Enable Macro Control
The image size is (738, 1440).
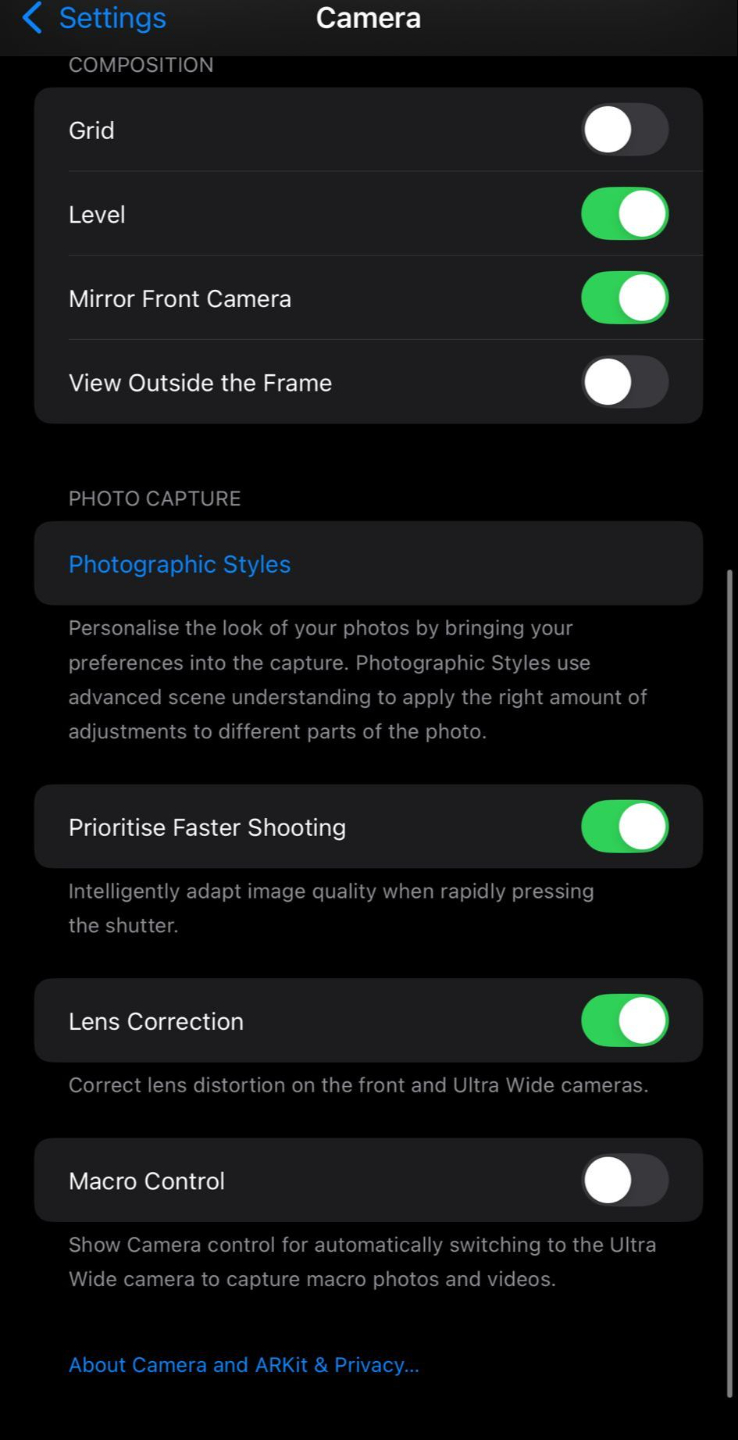pyautogui.click(x=624, y=1181)
